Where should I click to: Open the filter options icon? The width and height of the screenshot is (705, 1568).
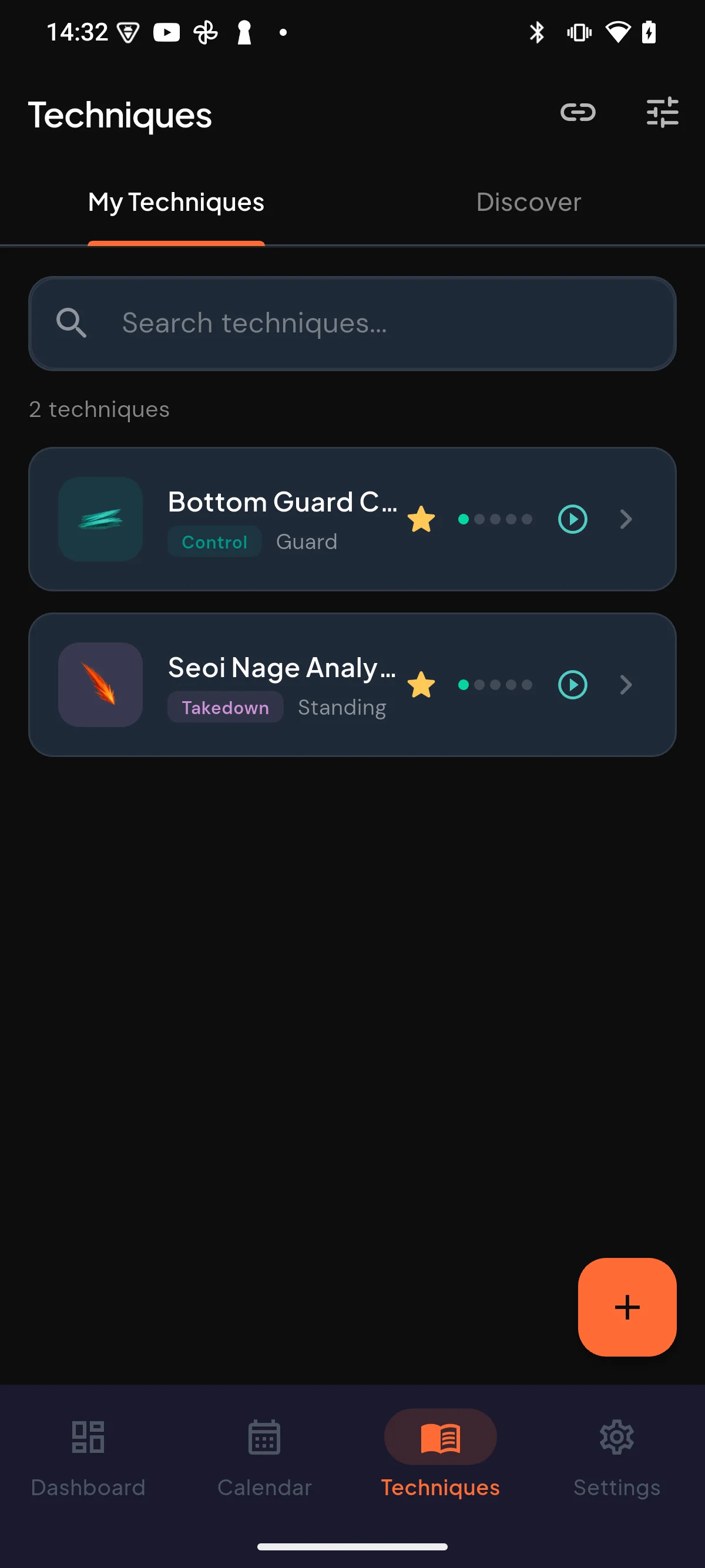662,112
